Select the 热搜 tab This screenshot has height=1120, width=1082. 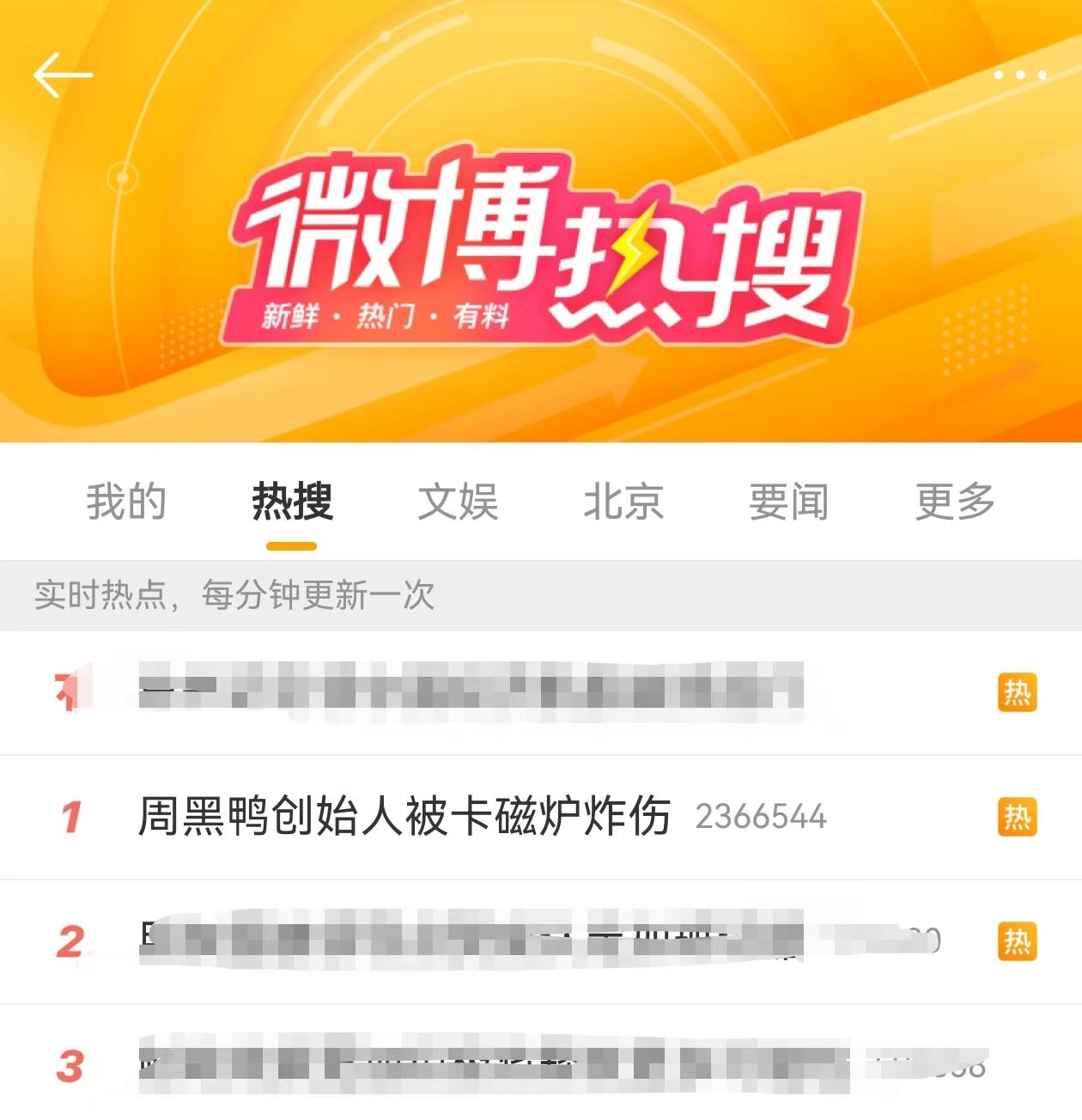292,502
